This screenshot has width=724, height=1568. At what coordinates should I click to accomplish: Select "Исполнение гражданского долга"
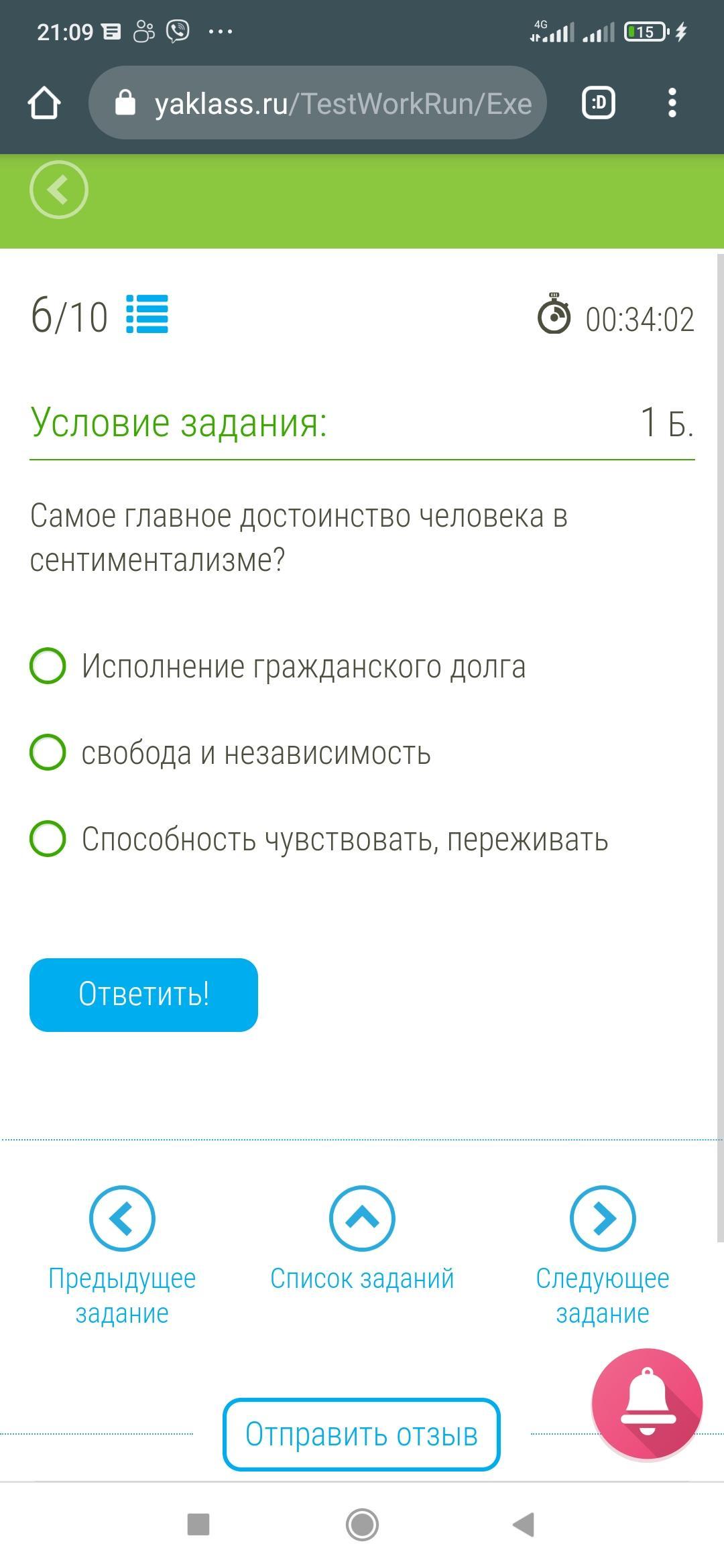[278, 666]
